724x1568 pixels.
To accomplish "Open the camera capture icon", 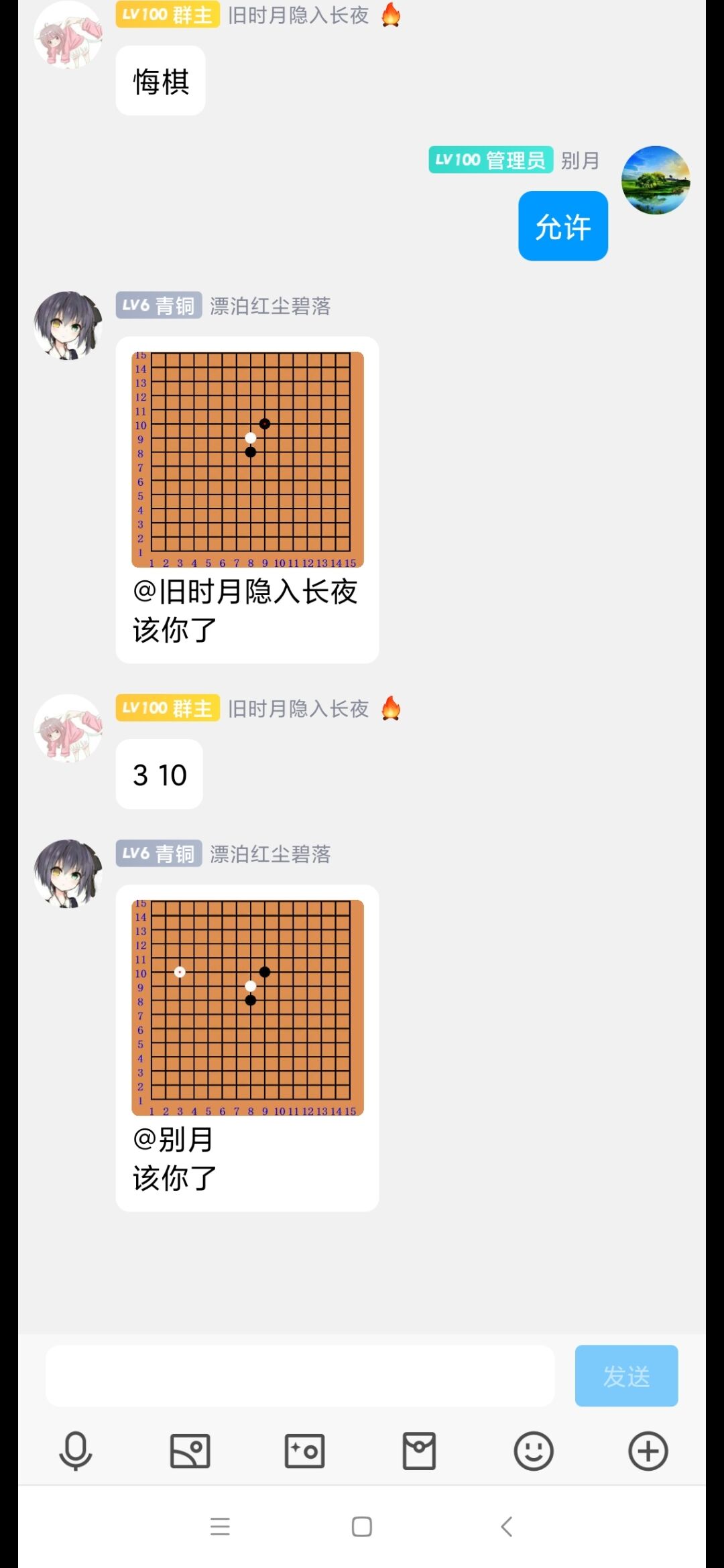I will pyautogui.click(x=304, y=1451).
